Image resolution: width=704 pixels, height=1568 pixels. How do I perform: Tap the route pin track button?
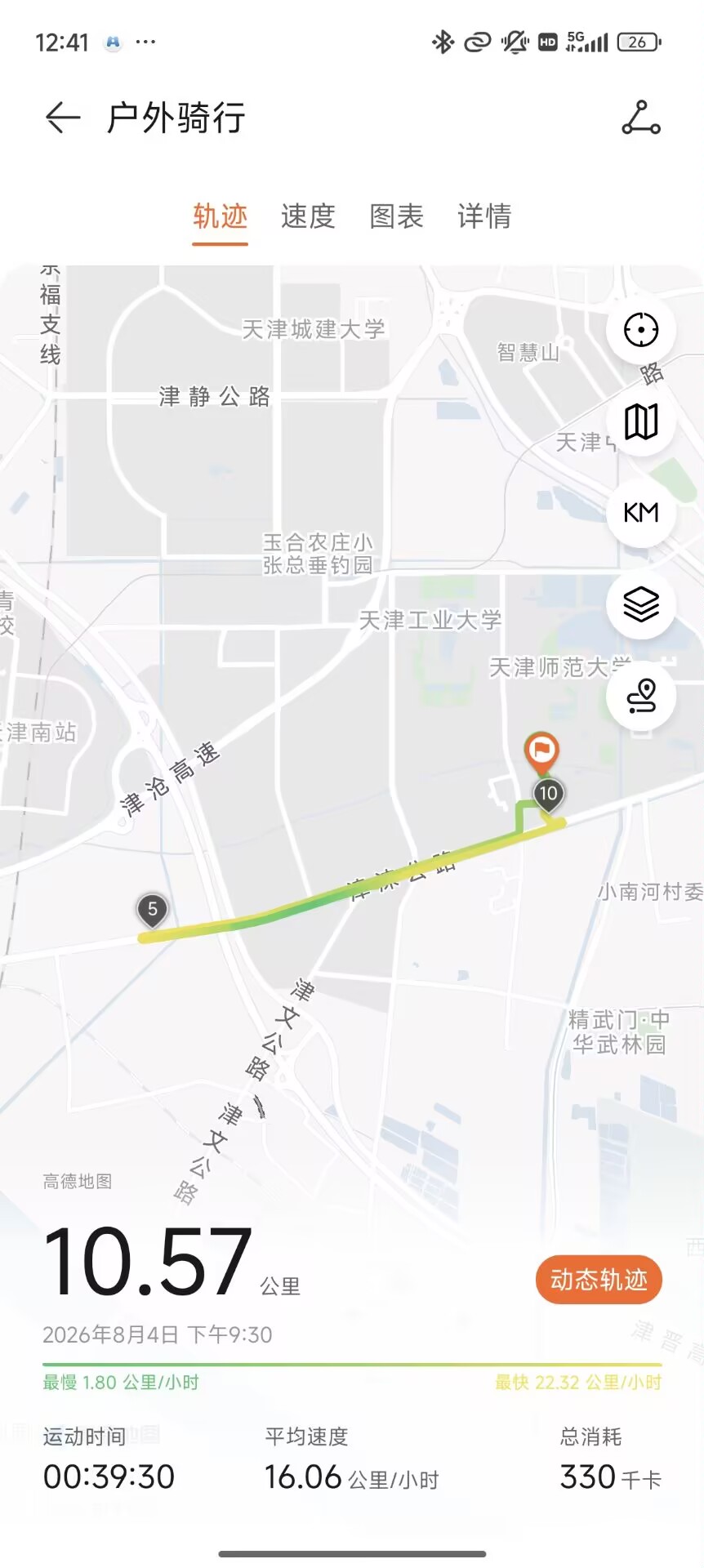click(641, 696)
